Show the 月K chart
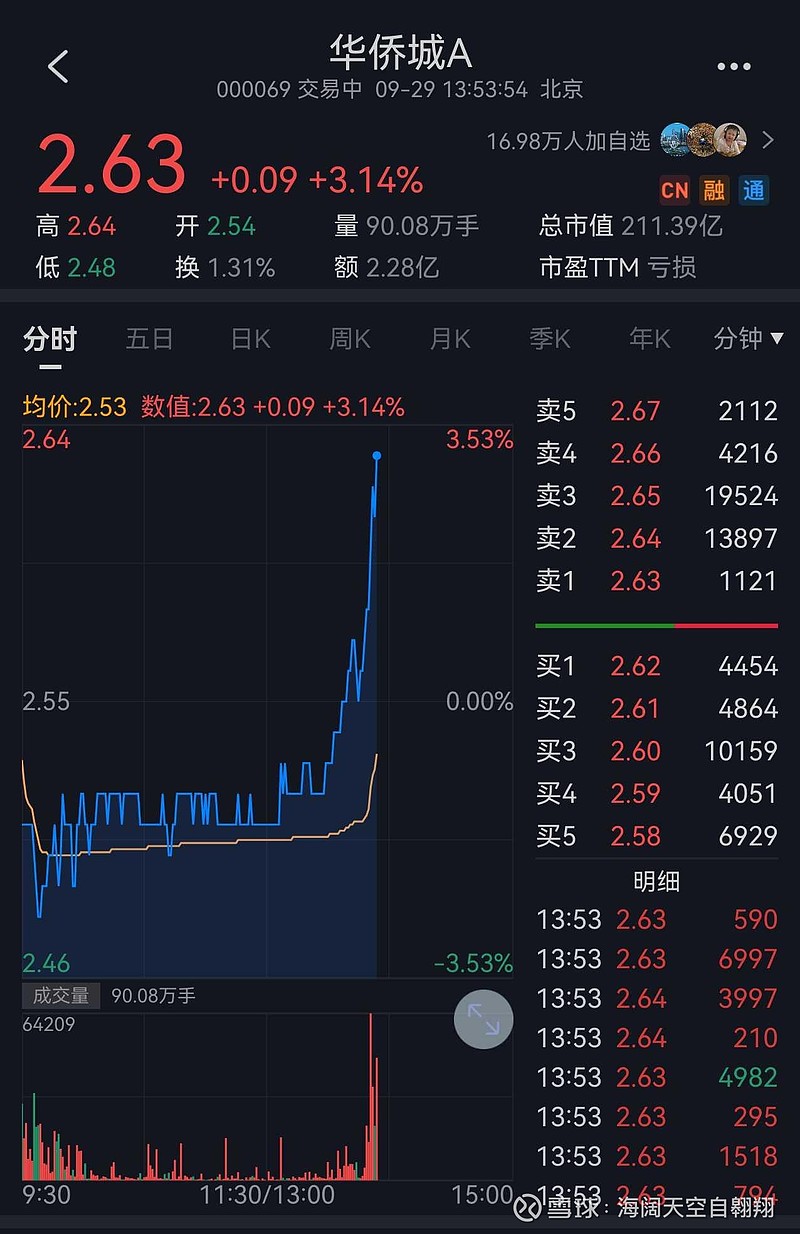Screen dimensions: 800x1234 click(450, 339)
